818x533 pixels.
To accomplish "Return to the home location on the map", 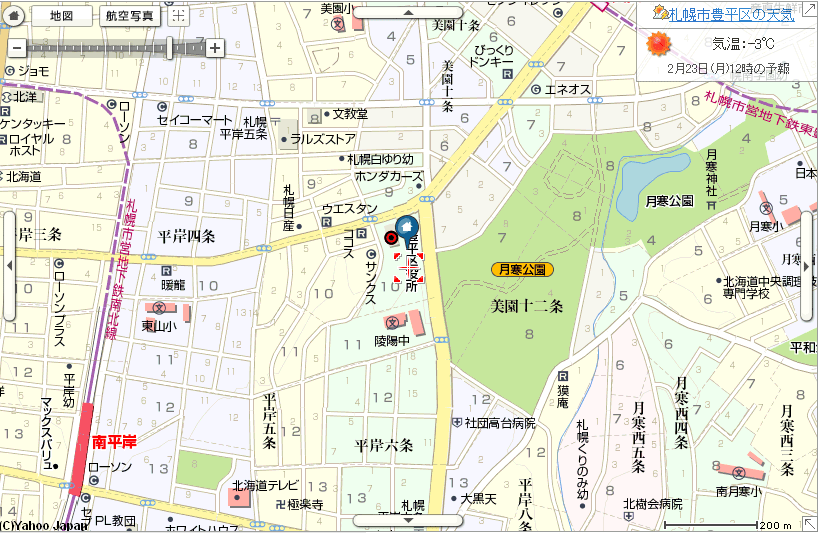I will point(15,15).
